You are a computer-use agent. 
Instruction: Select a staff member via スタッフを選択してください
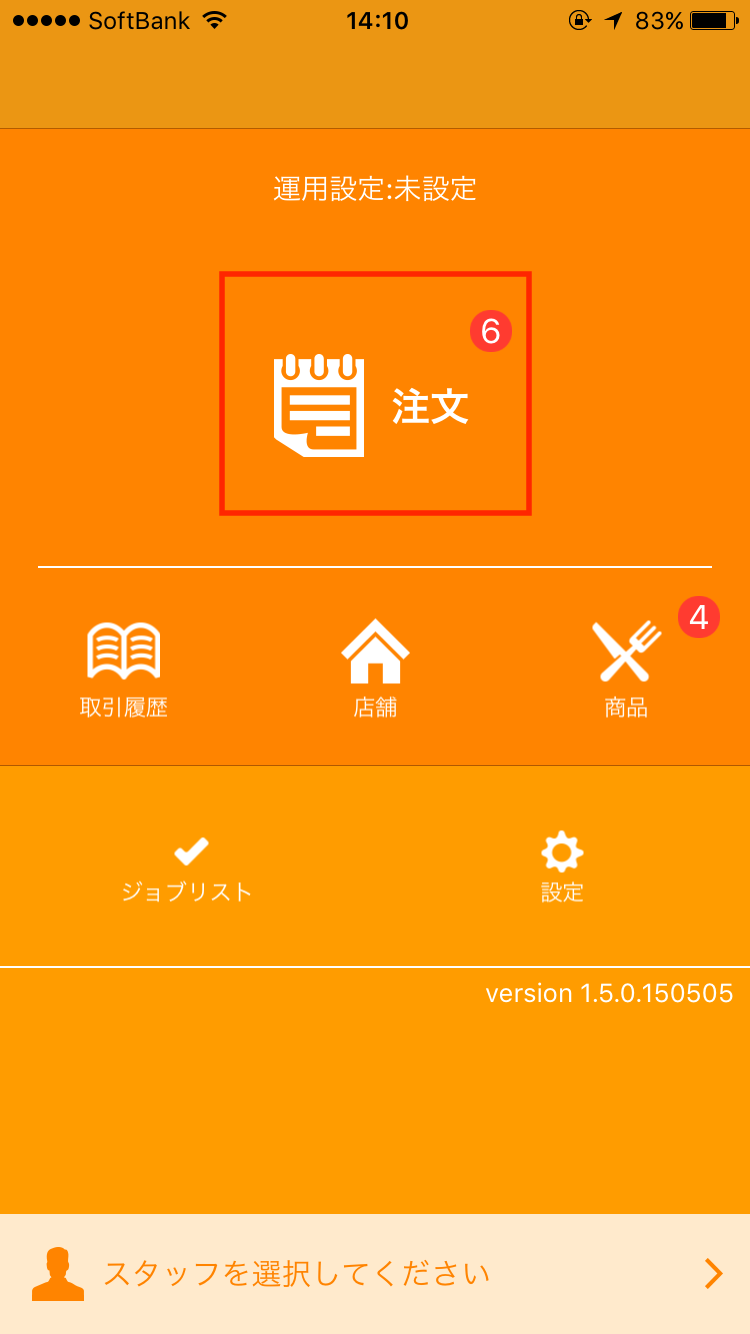point(375,1273)
